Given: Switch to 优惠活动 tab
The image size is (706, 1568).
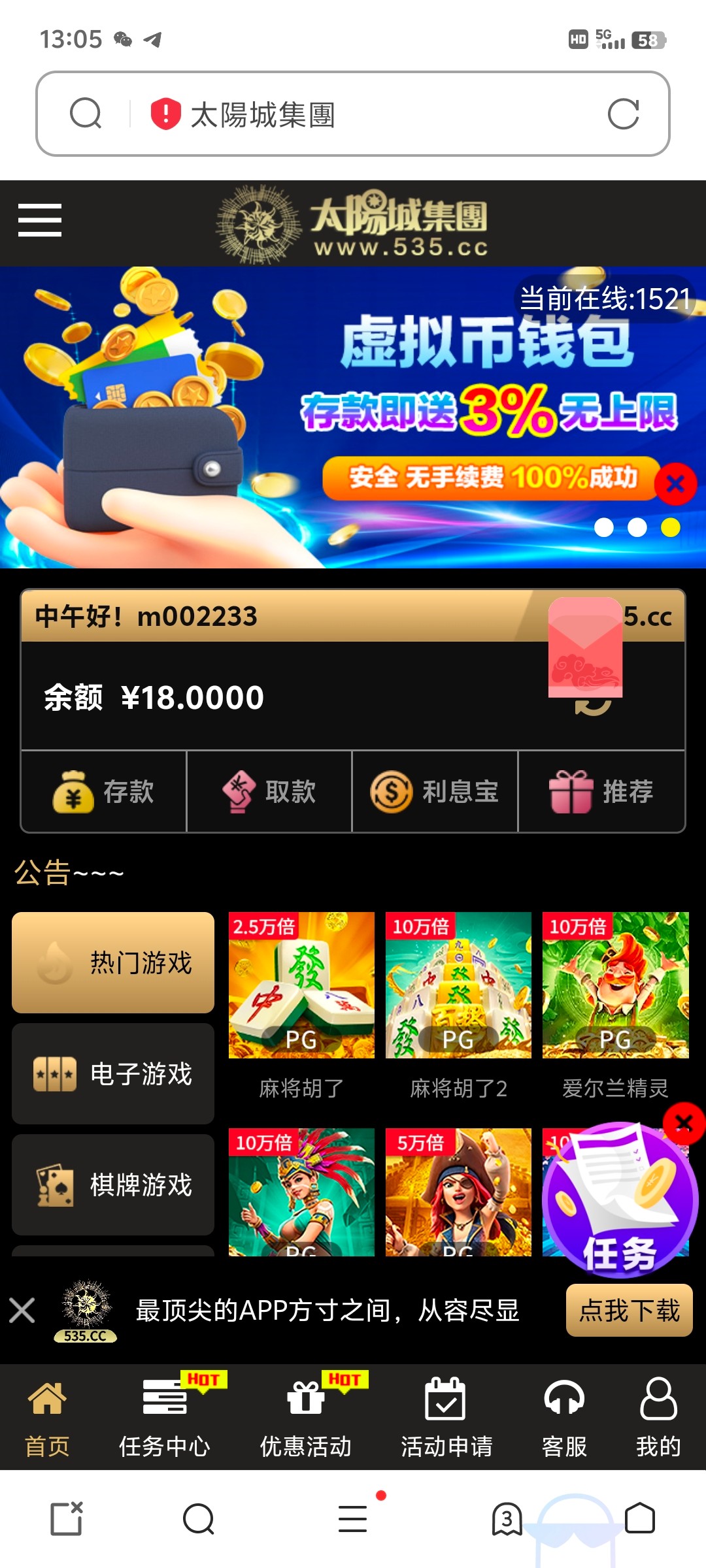Looking at the screenshot, I should [306, 1418].
